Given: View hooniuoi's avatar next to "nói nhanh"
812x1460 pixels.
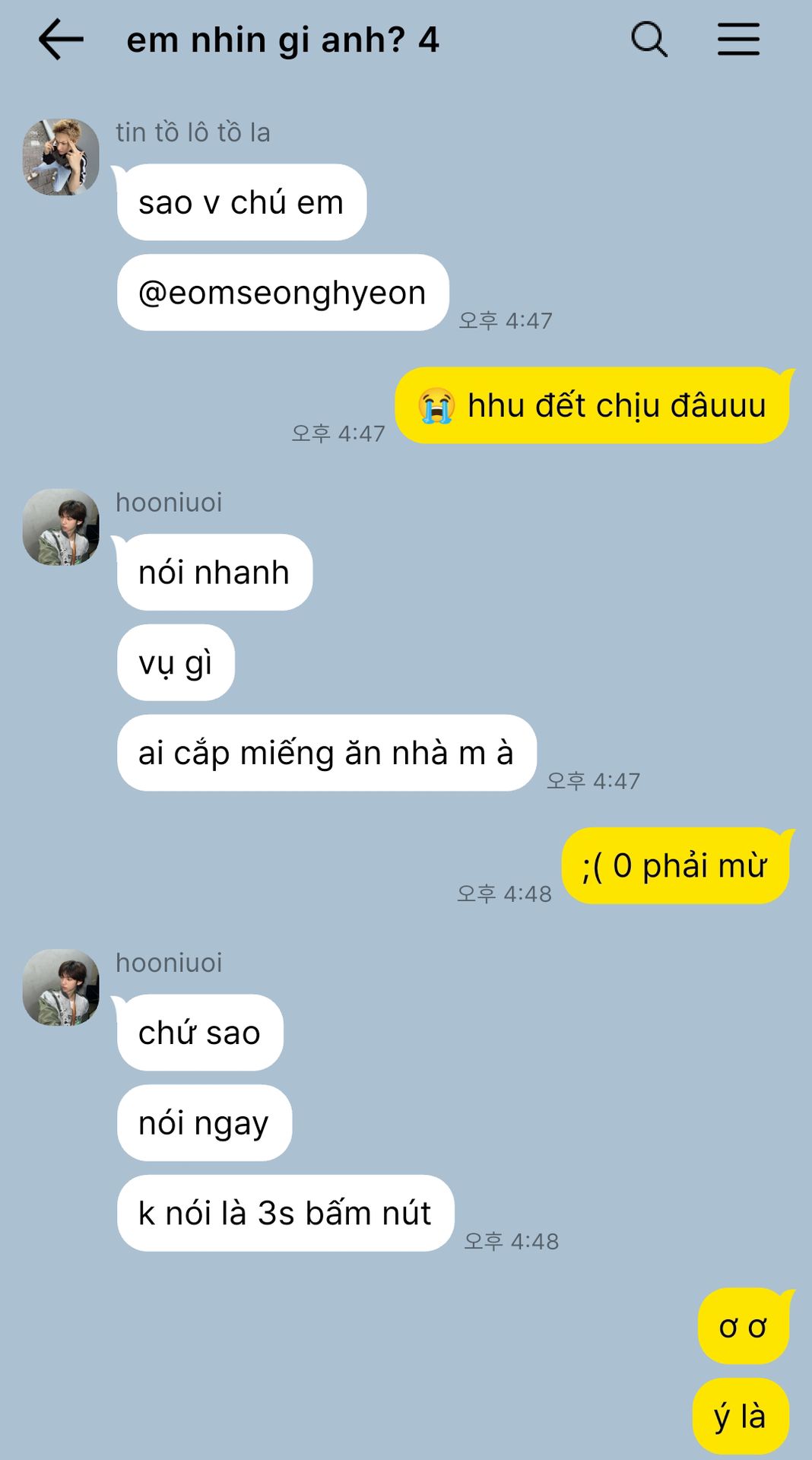Looking at the screenshot, I should [x=61, y=527].
